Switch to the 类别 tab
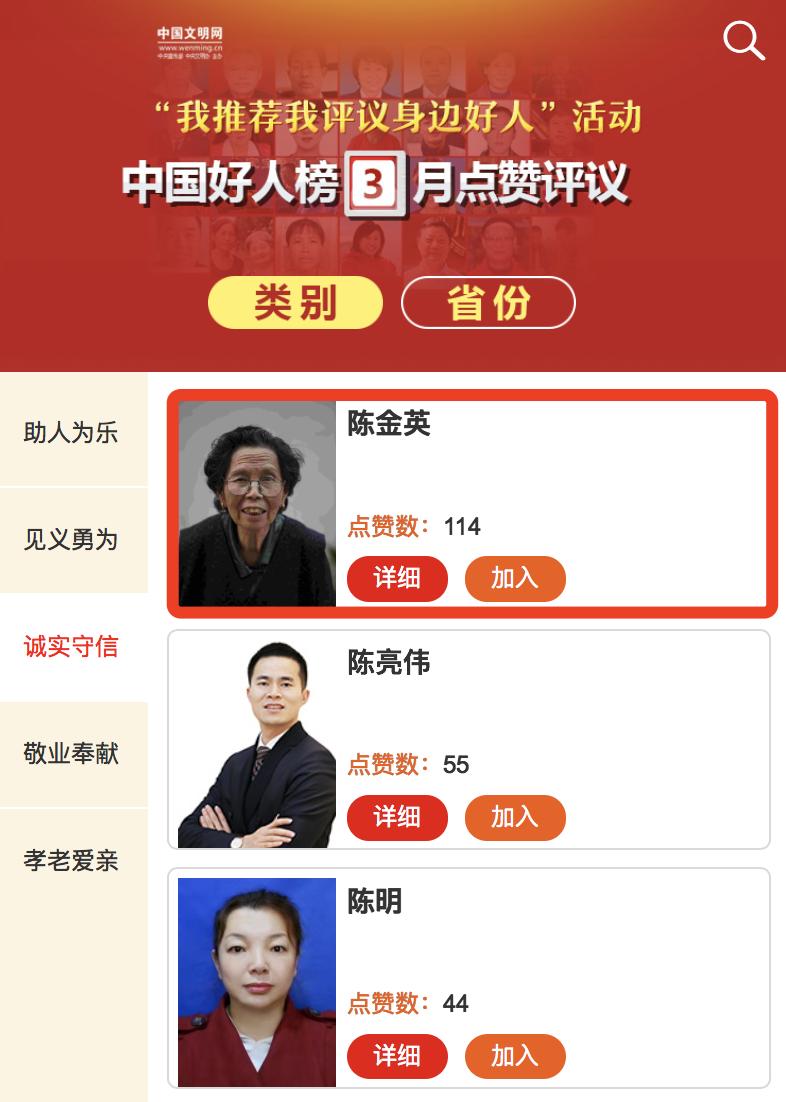 point(295,302)
